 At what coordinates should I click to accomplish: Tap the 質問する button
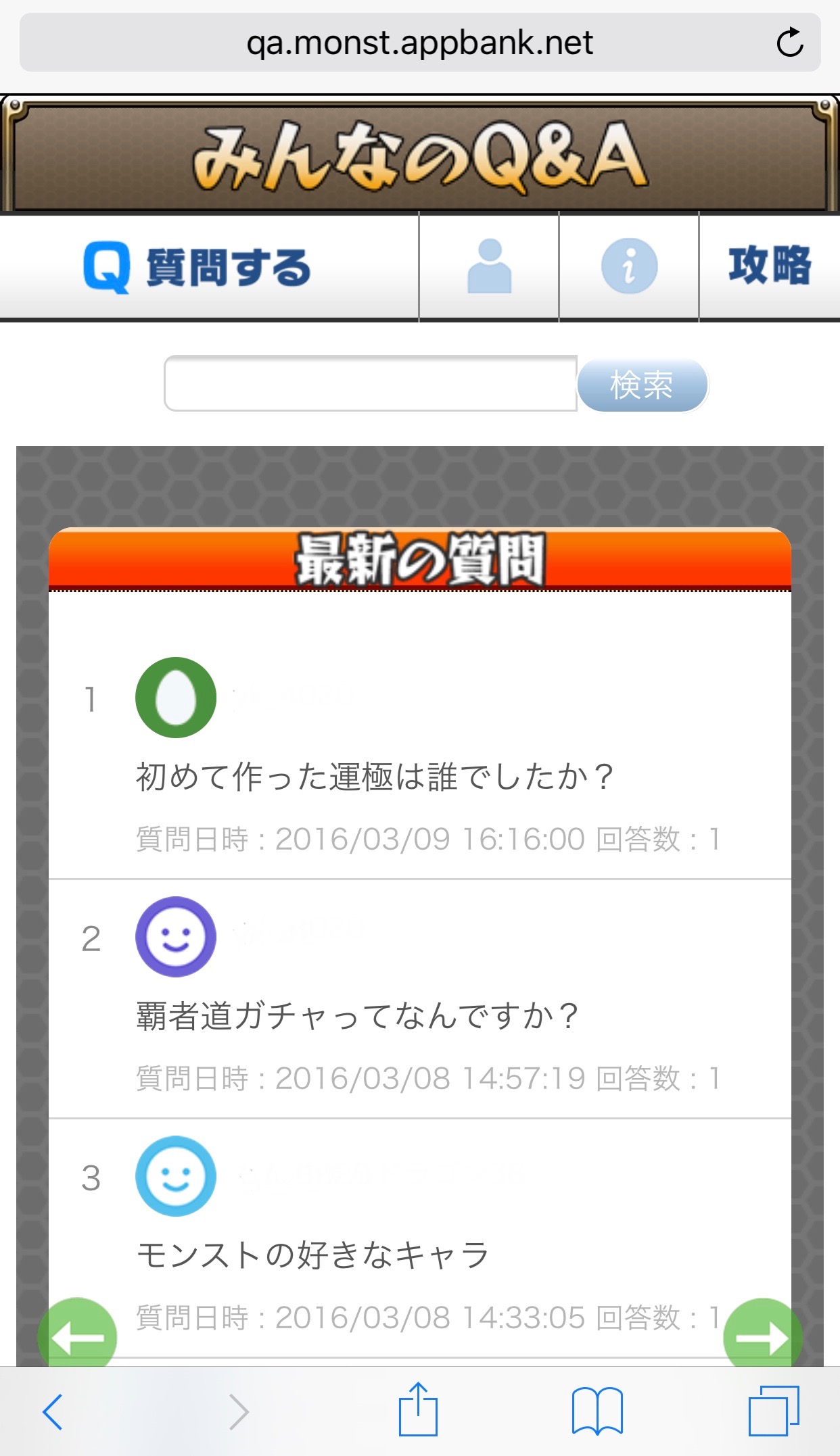(209, 266)
